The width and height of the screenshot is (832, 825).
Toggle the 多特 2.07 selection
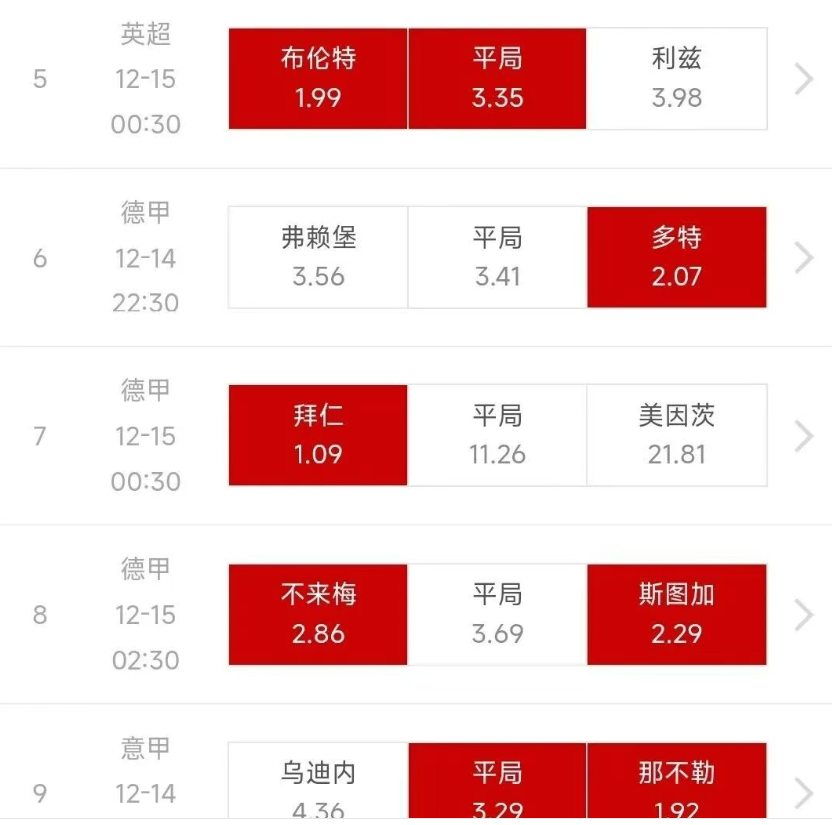click(x=676, y=257)
